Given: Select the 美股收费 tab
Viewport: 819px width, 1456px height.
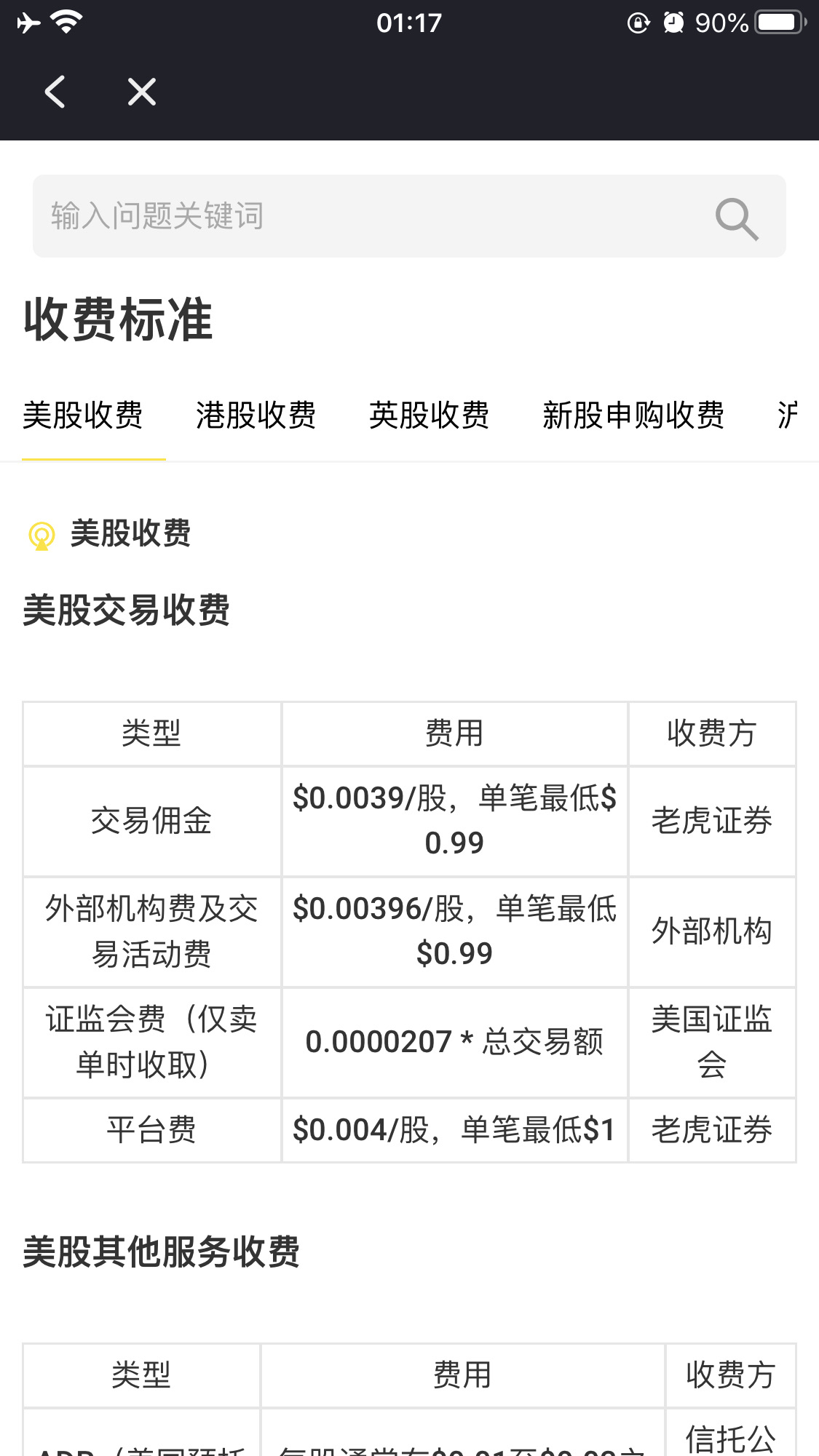Looking at the screenshot, I should click(83, 415).
